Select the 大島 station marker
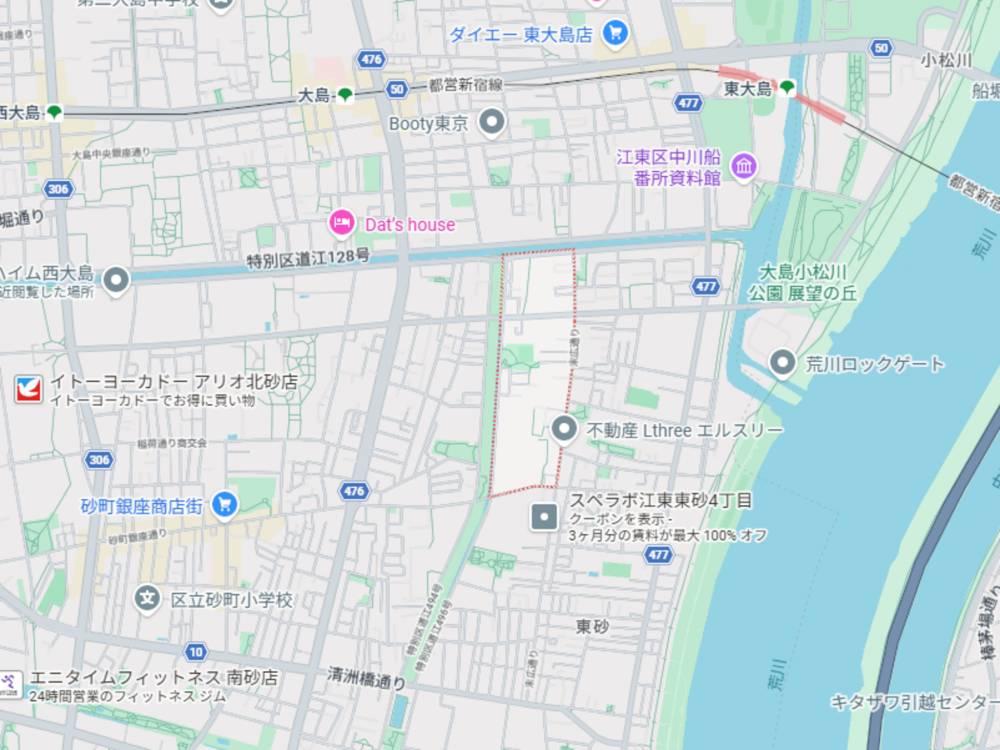 pos(345,95)
